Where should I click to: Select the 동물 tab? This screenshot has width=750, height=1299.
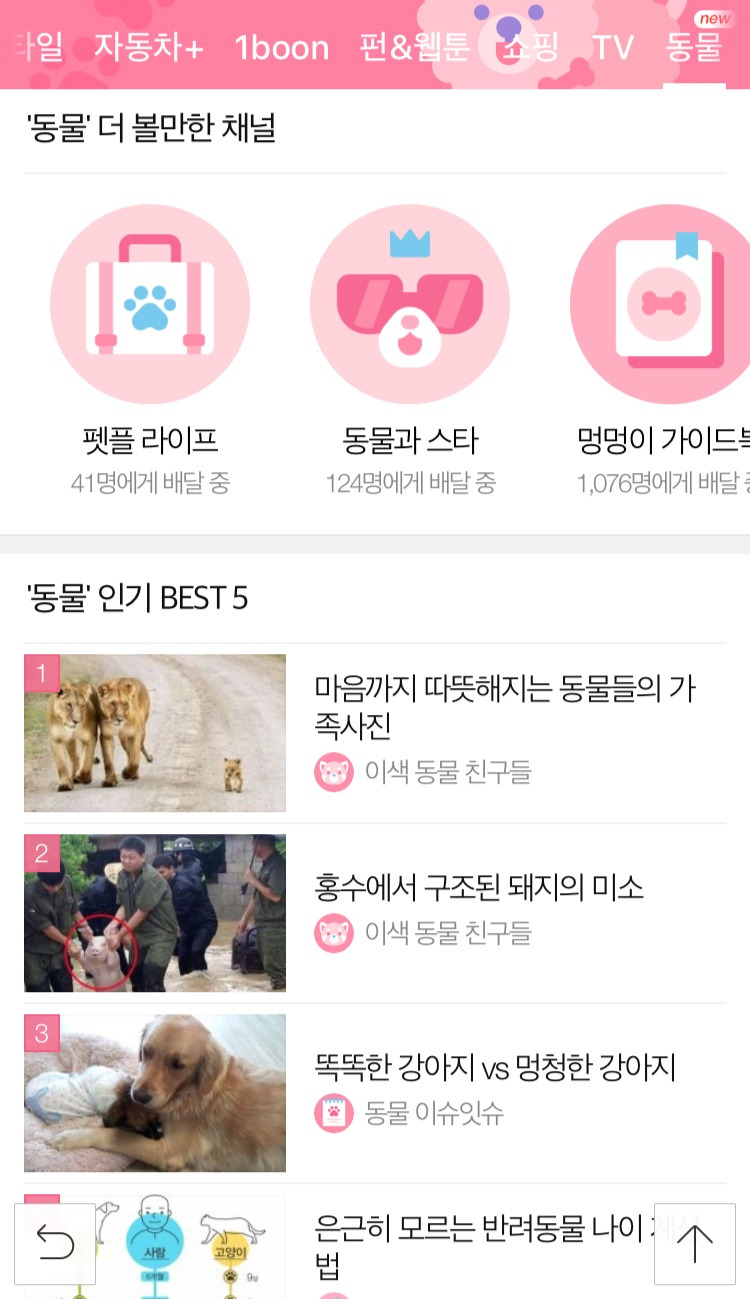(x=694, y=47)
